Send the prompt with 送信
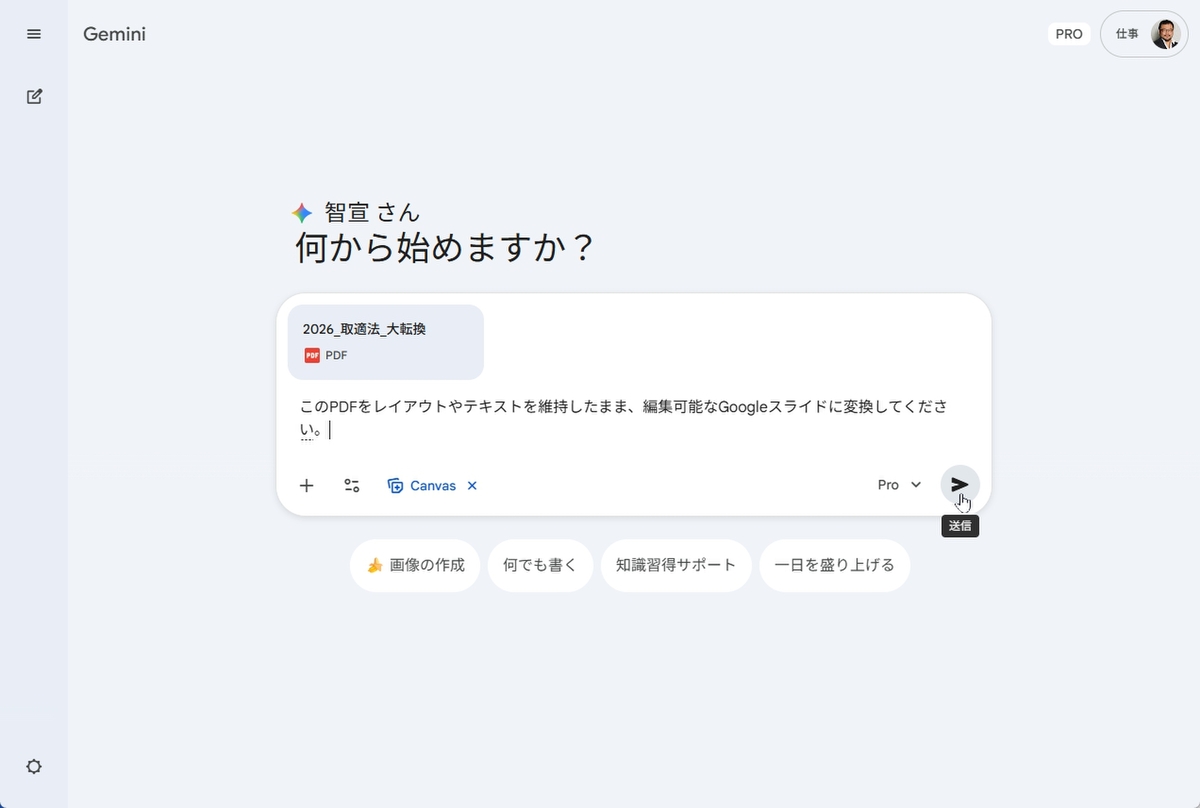This screenshot has width=1200, height=808. pos(960,485)
